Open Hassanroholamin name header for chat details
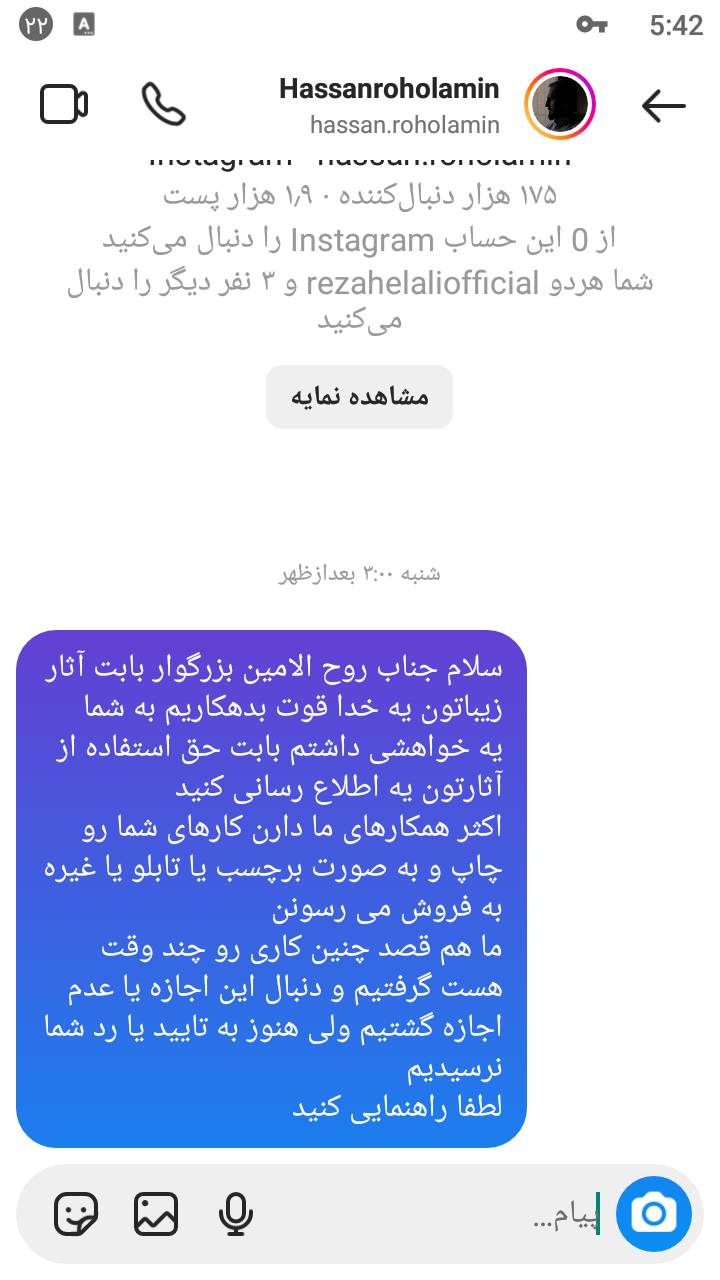720x1280 pixels. pos(389,105)
